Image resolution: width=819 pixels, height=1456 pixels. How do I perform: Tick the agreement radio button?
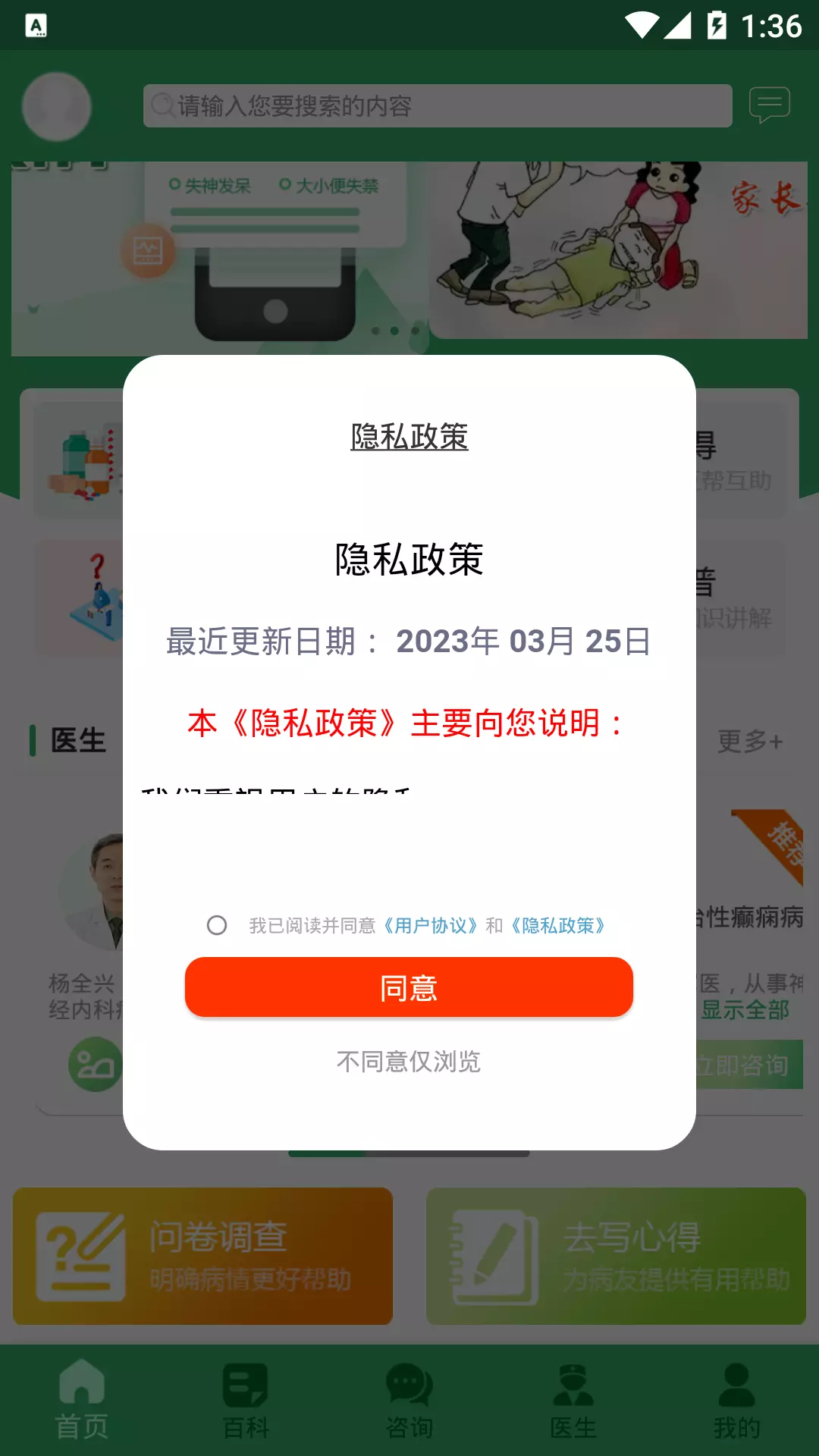[x=217, y=925]
